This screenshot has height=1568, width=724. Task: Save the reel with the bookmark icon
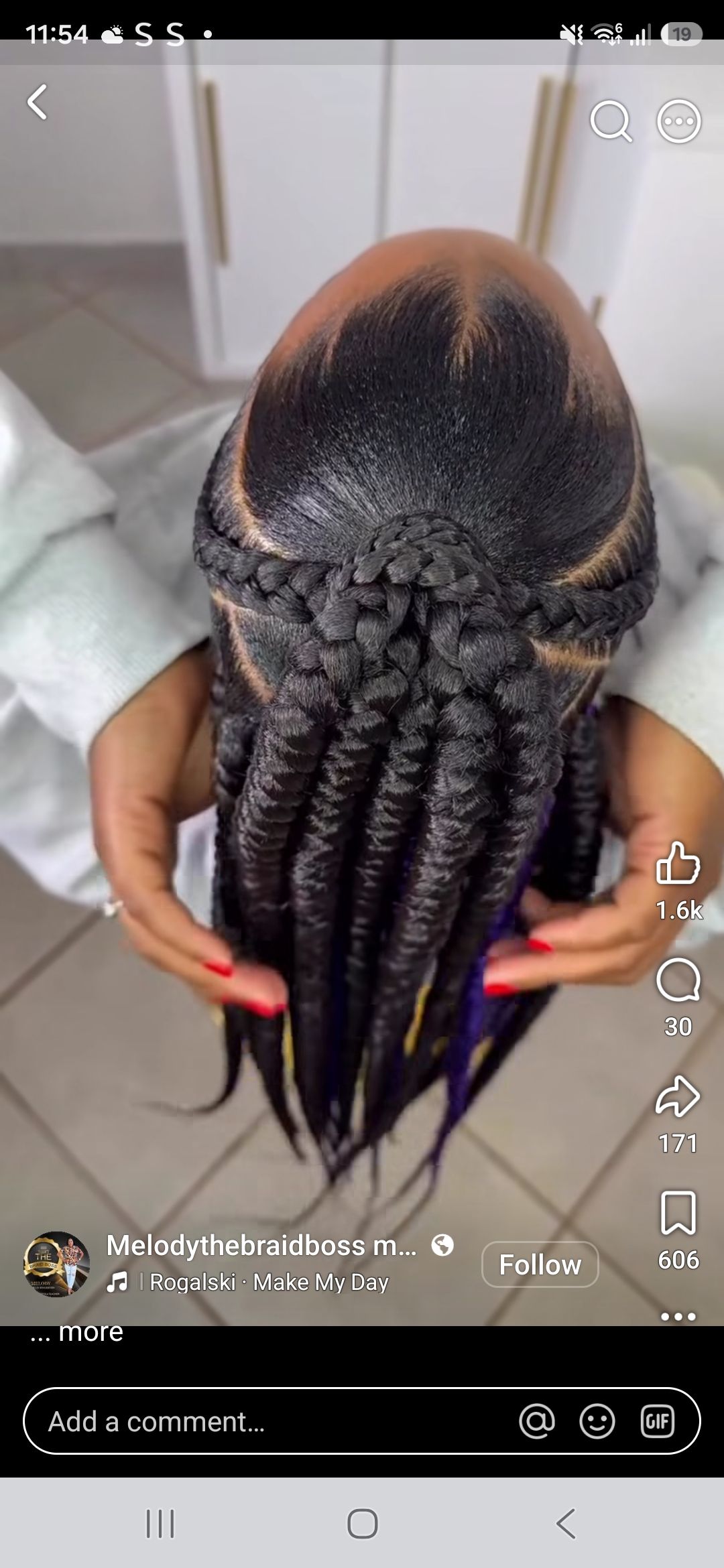coord(678,1213)
